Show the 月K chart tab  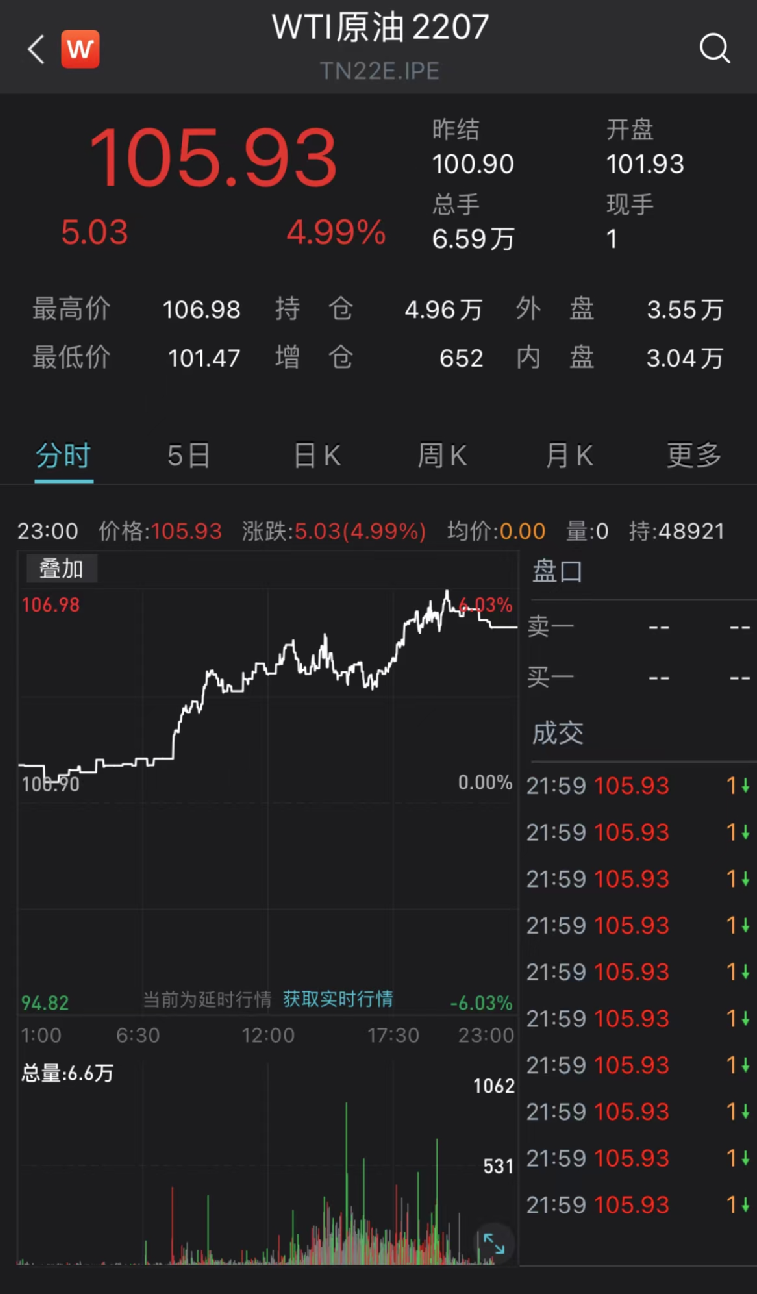(x=569, y=456)
